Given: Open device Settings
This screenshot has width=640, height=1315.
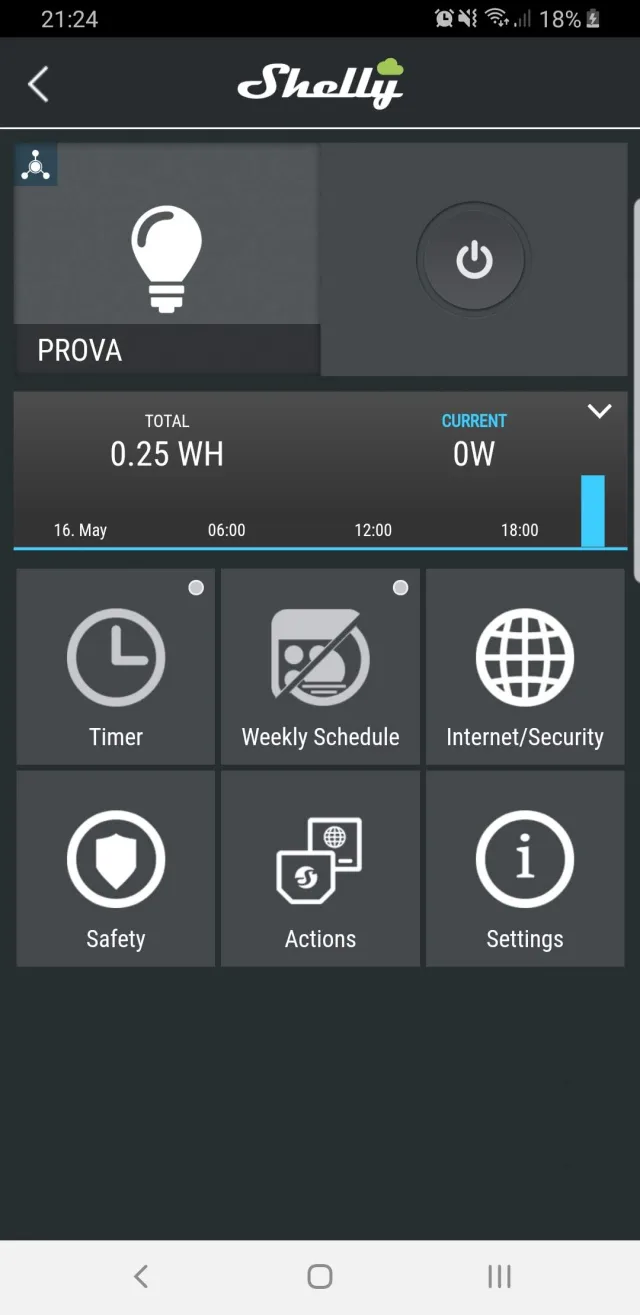Looking at the screenshot, I should pos(525,868).
